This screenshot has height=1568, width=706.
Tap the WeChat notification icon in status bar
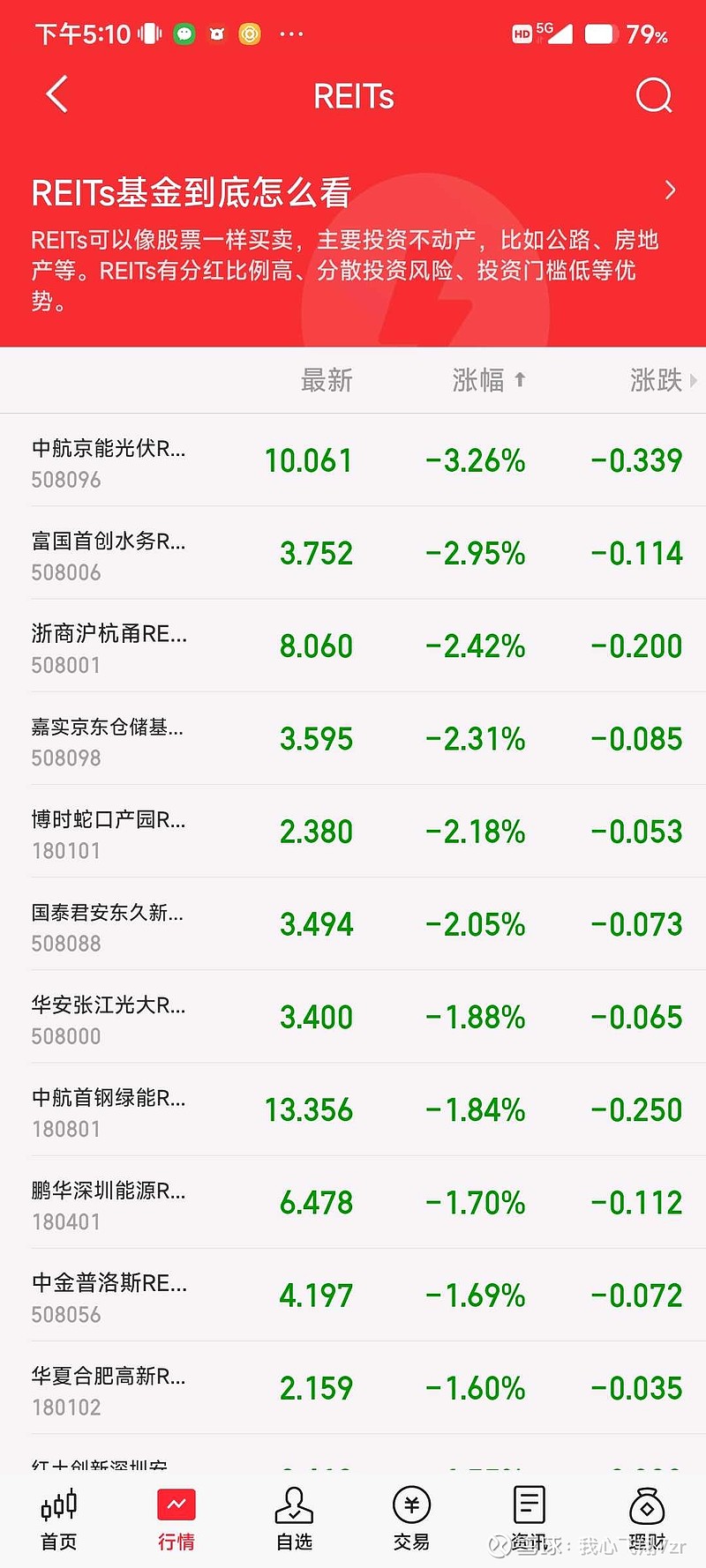[183, 34]
